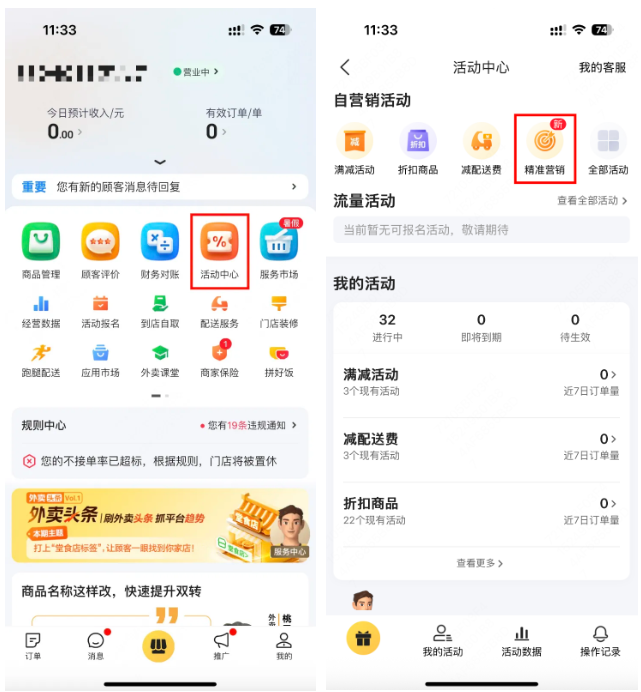Screen dimensions: 641x692
Task: Switch to the 订单 tab
Action: (33, 646)
